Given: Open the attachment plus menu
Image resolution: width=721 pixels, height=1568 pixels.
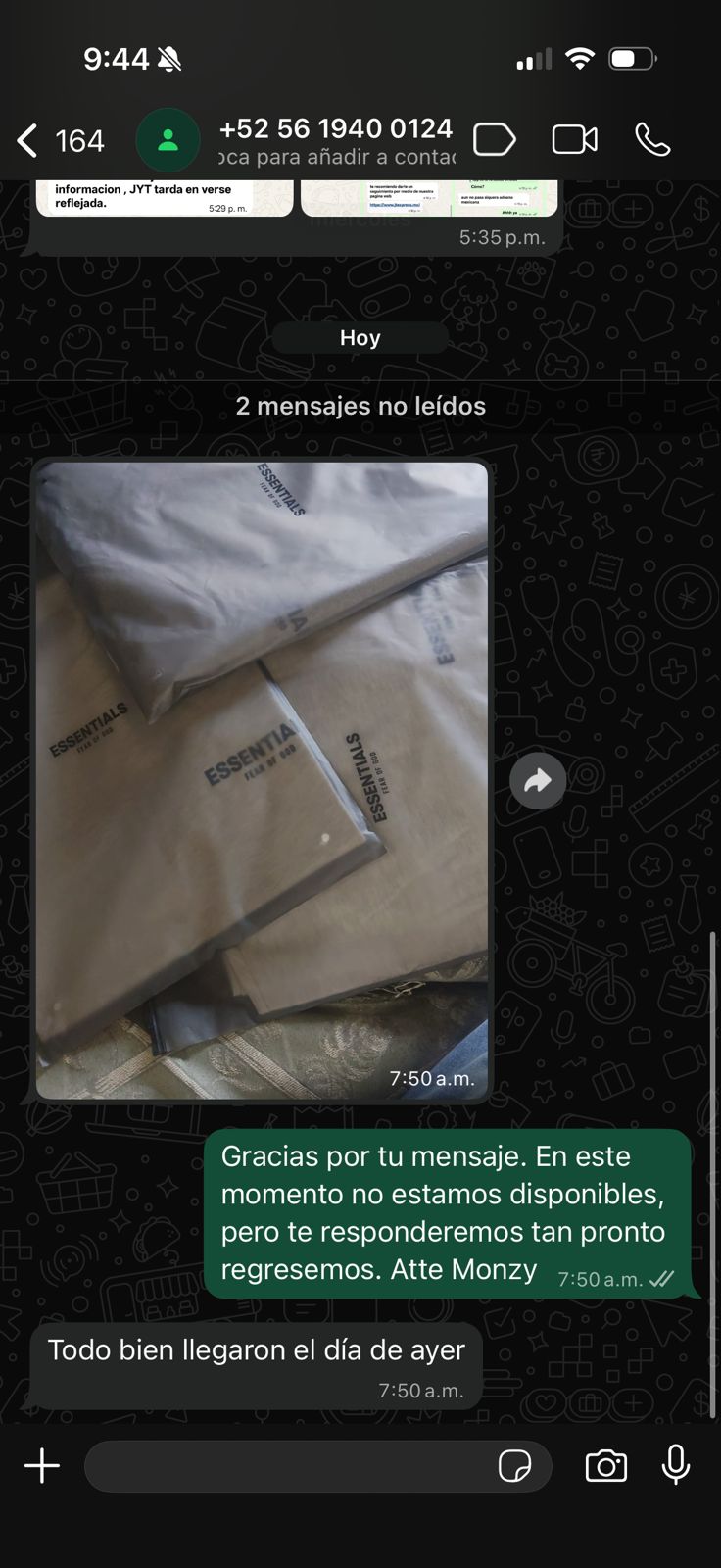Looking at the screenshot, I should tap(42, 1466).
